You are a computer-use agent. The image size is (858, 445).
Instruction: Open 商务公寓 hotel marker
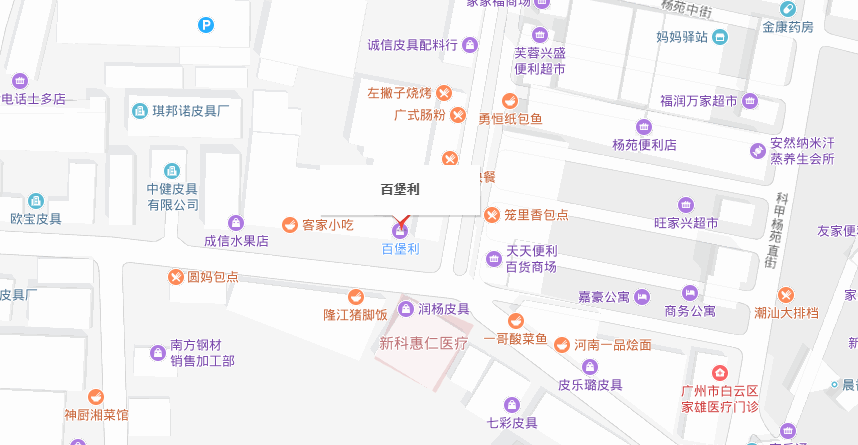(x=690, y=294)
